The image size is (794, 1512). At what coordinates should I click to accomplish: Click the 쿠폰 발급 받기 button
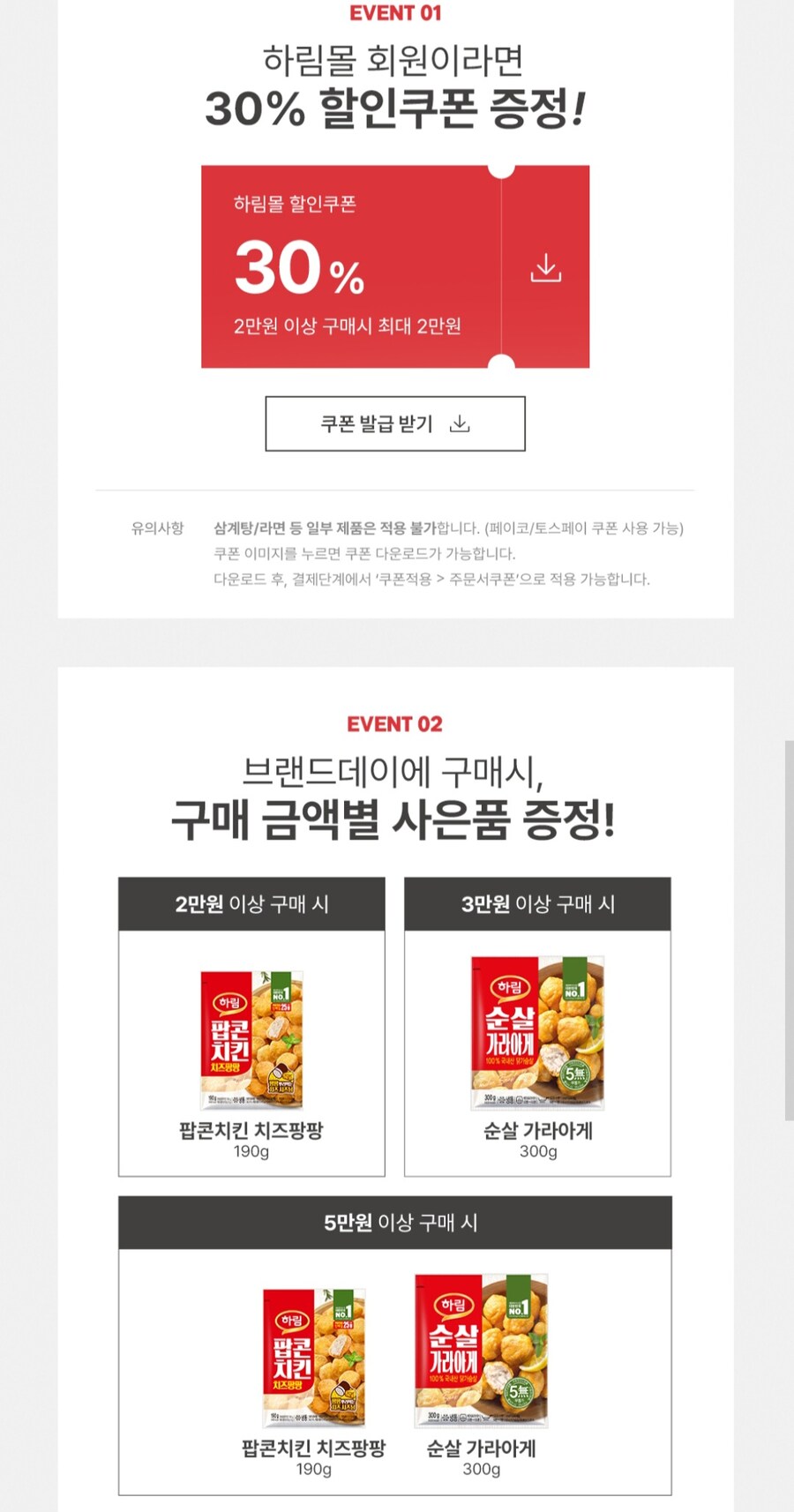coord(395,423)
